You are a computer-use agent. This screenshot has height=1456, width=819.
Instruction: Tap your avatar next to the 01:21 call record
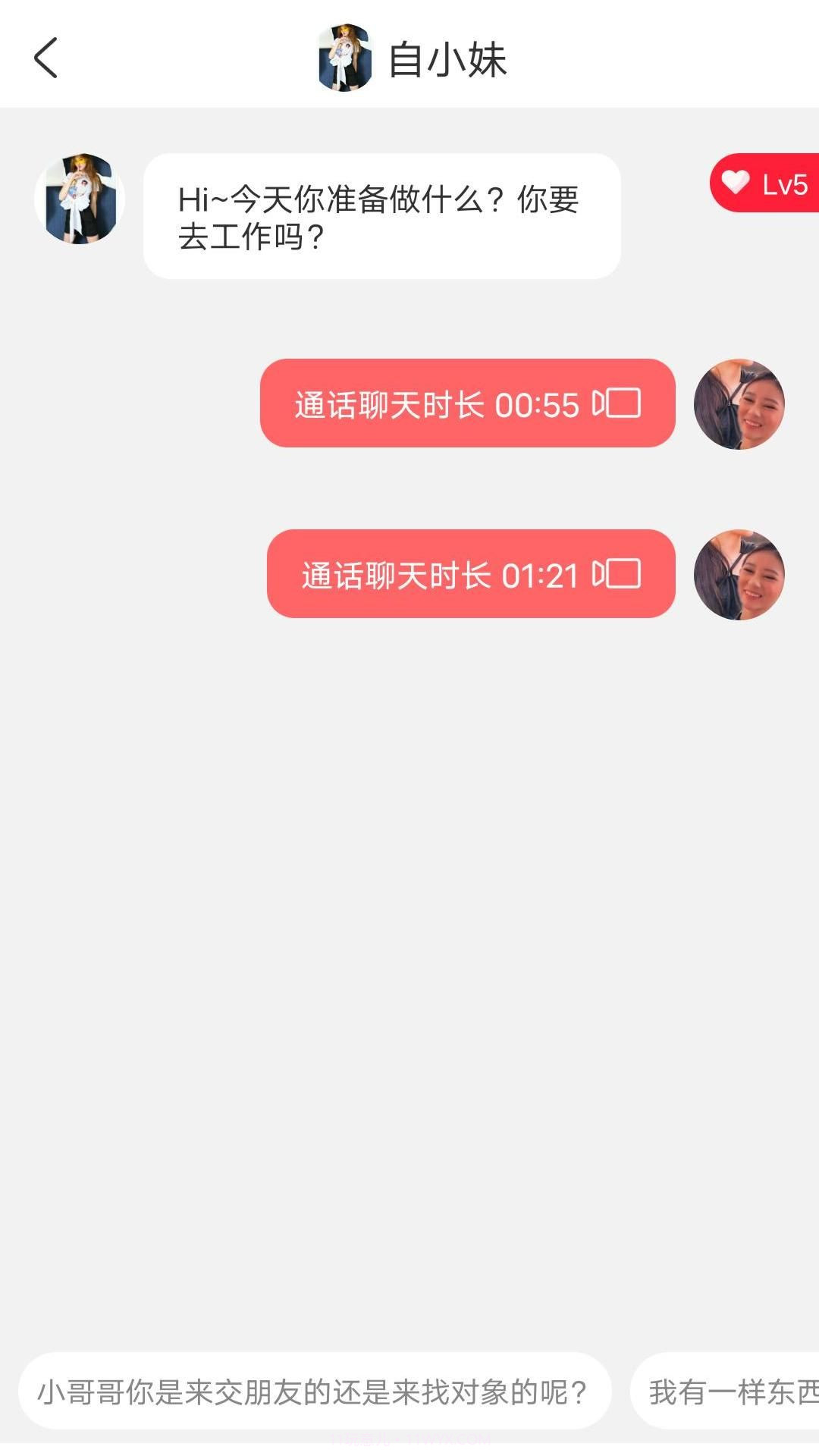737,576
